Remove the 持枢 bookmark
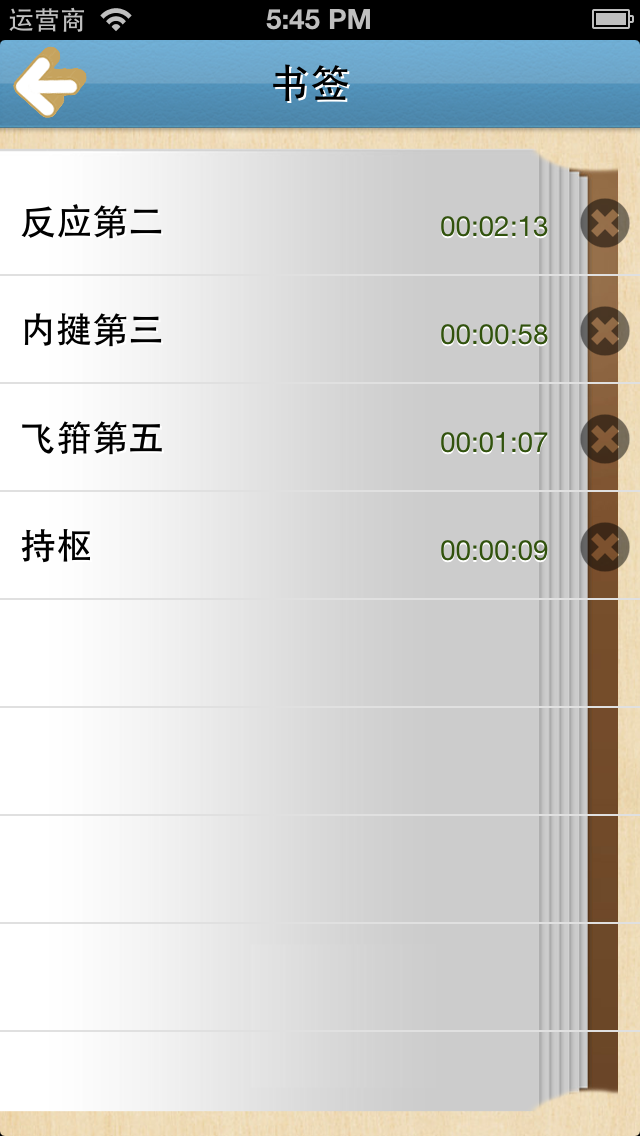This screenshot has width=640, height=1136. pyautogui.click(x=604, y=547)
